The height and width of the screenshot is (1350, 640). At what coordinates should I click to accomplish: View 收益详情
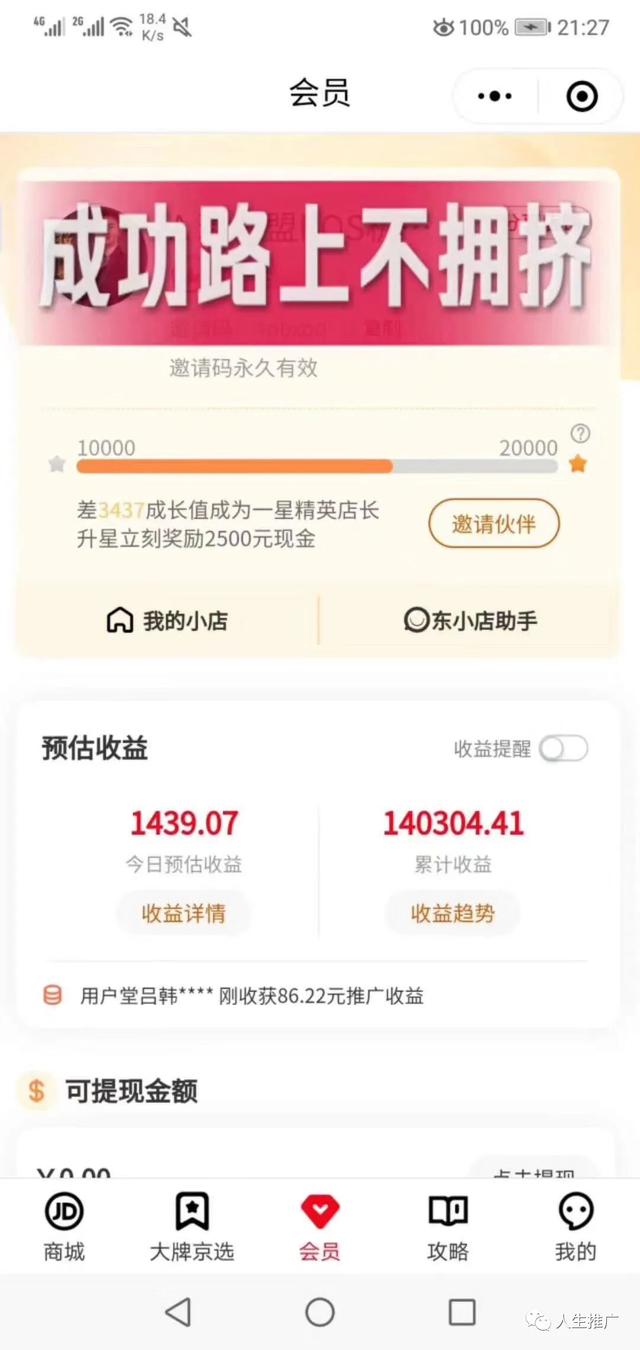[x=183, y=913]
